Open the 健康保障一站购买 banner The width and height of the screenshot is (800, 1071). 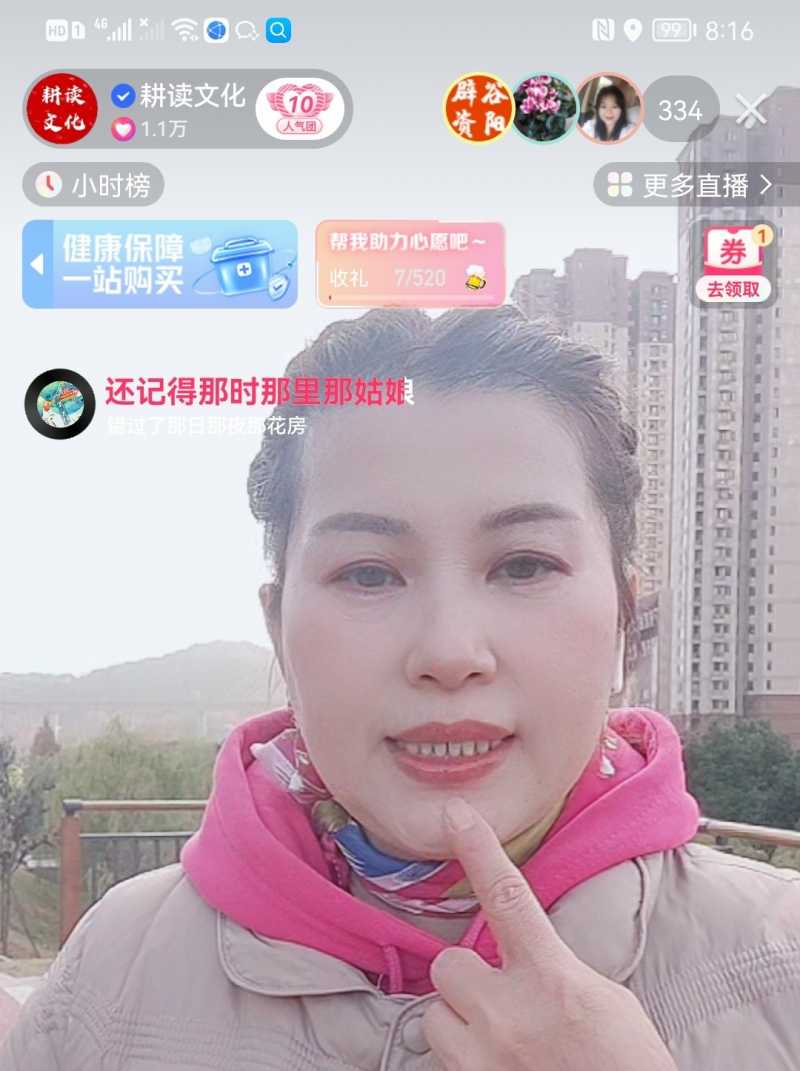coord(160,264)
